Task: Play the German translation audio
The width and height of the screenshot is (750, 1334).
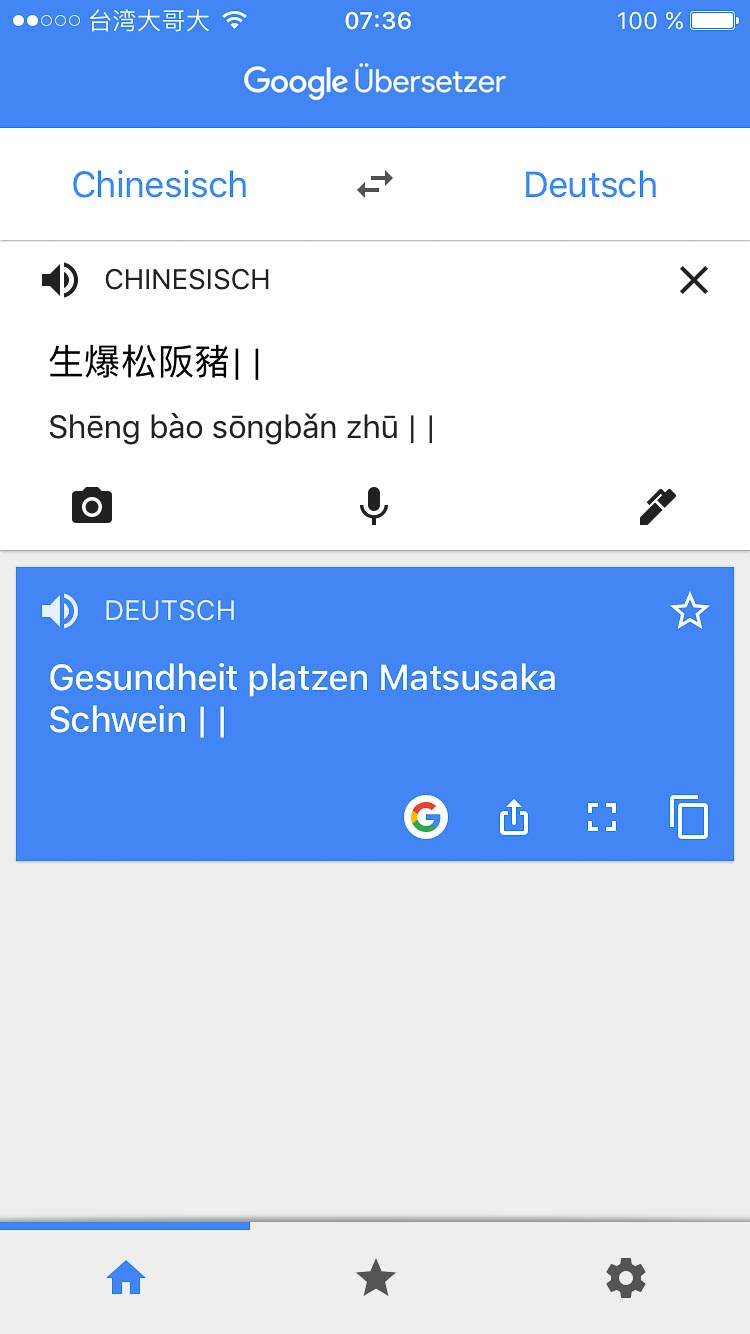Action: 60,610
